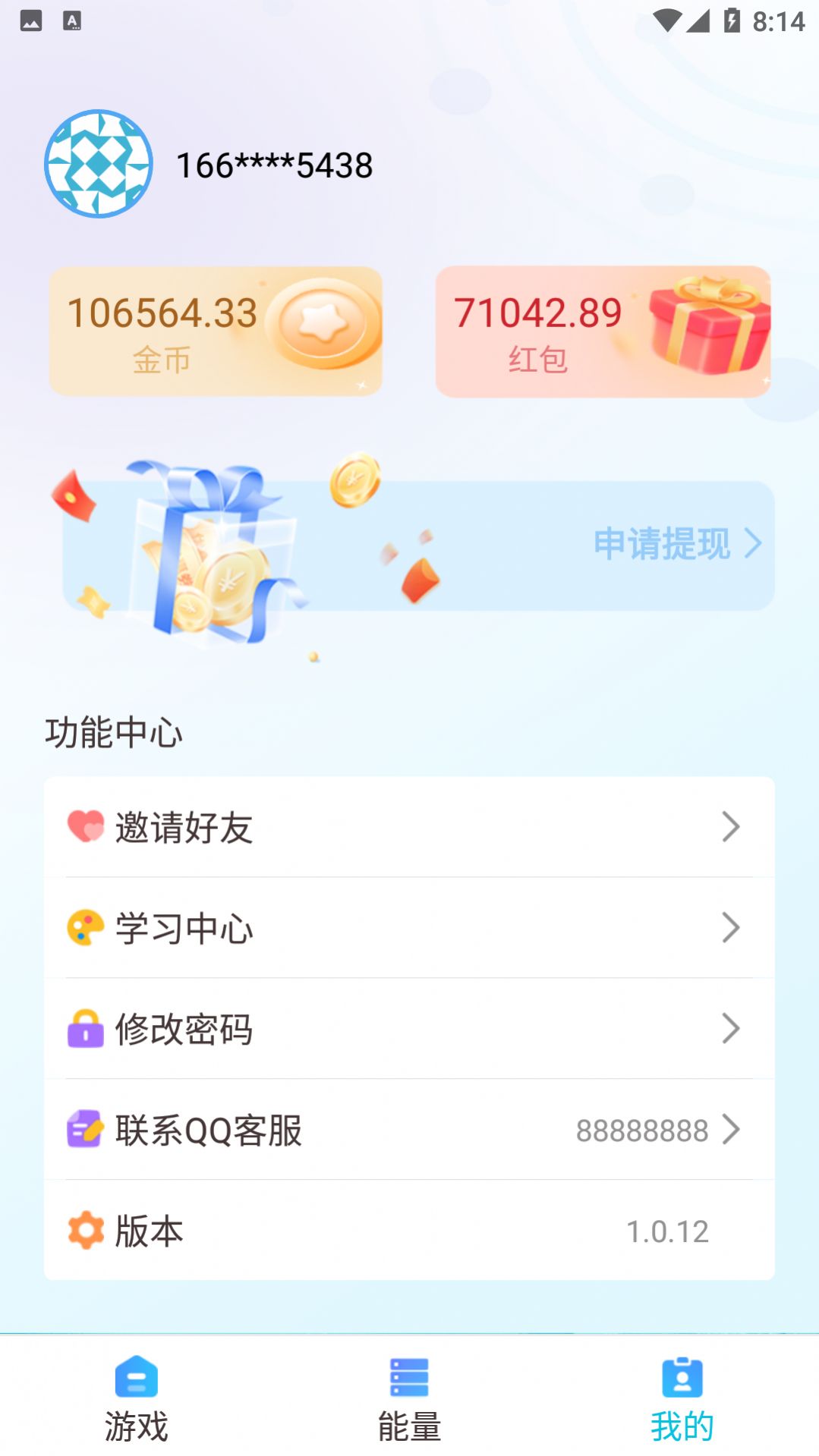
Task: Expand the 邀请好友 row via its chevron
Action: [731, 827]
